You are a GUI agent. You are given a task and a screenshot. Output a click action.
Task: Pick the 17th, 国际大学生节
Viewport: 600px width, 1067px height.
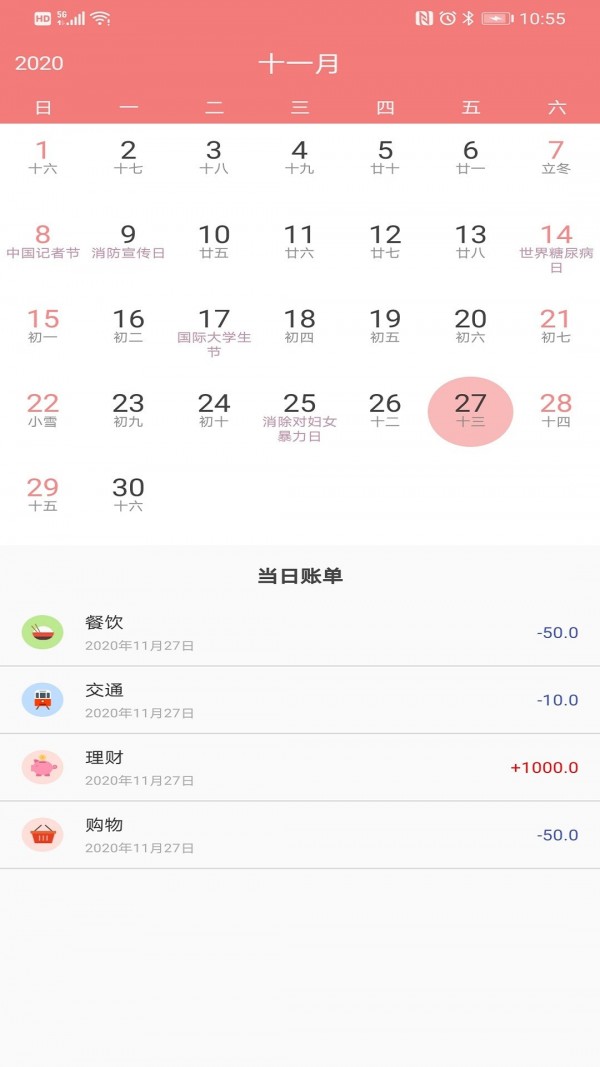click(x=214, y=332)
